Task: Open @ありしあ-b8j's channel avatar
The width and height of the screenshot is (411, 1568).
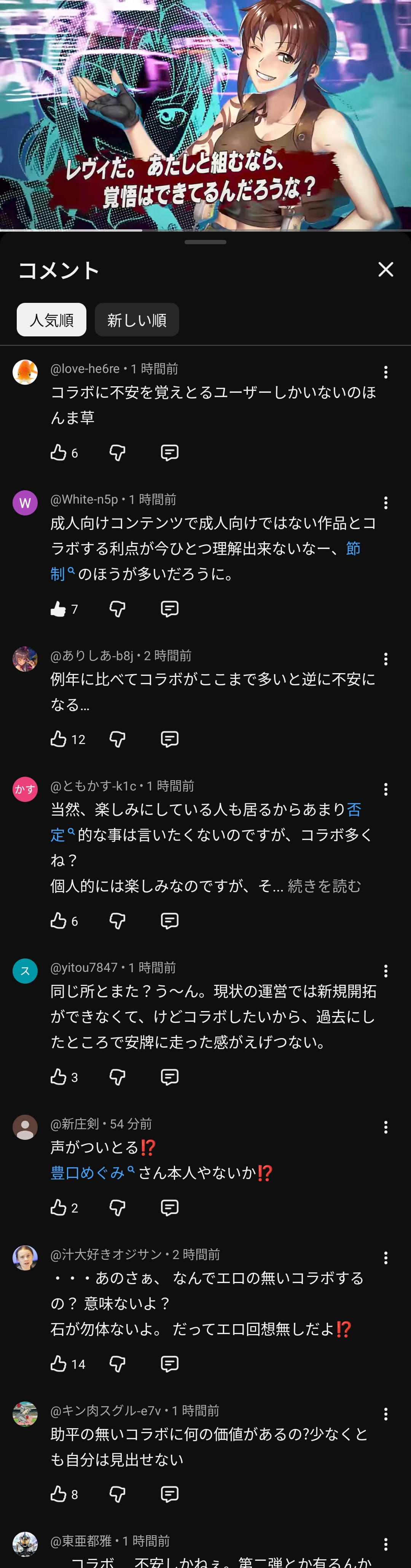Action: [25, 659]
